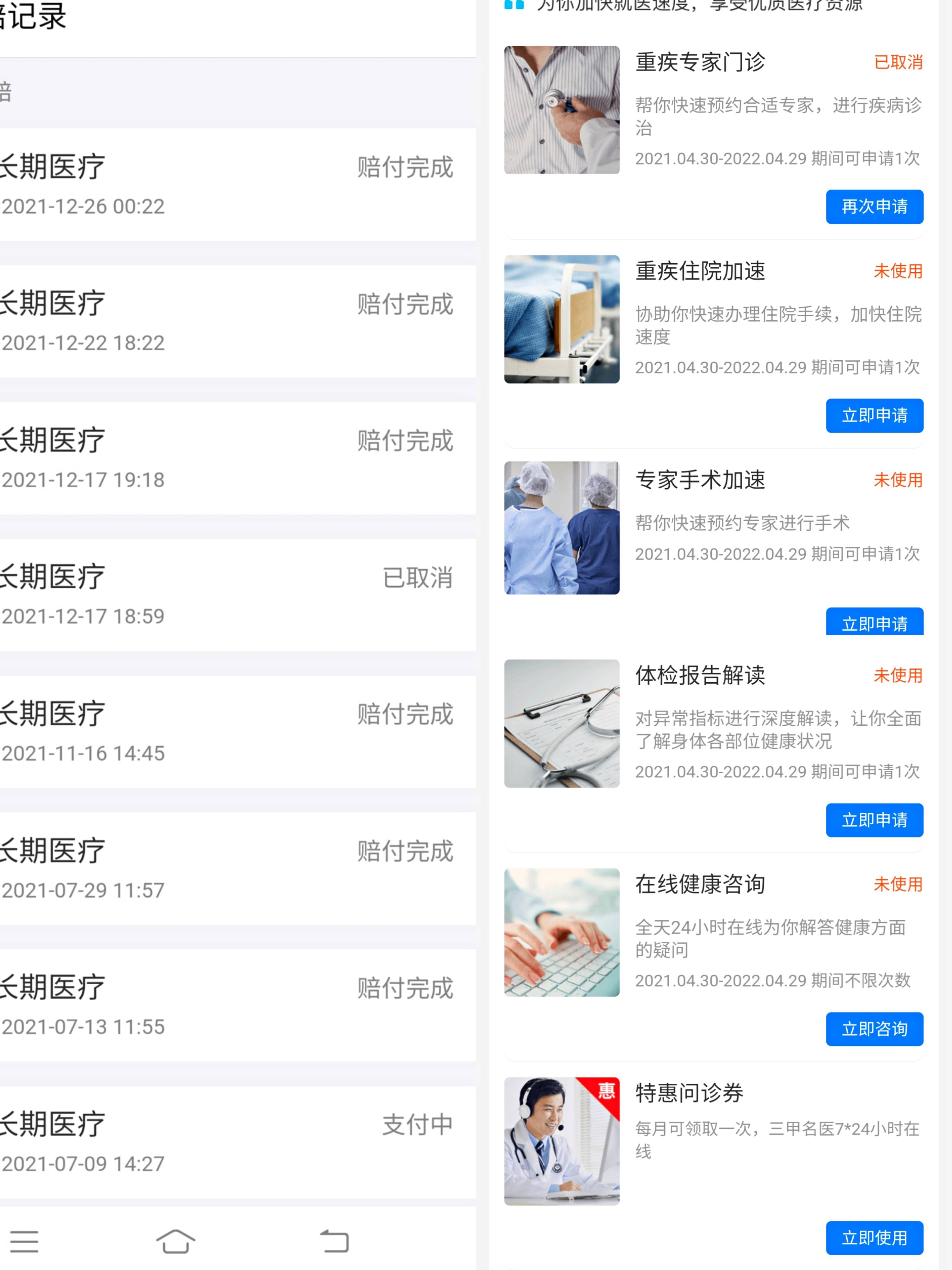Tap 立即咨询 for 在线健康咨询

pos(873,1029)
